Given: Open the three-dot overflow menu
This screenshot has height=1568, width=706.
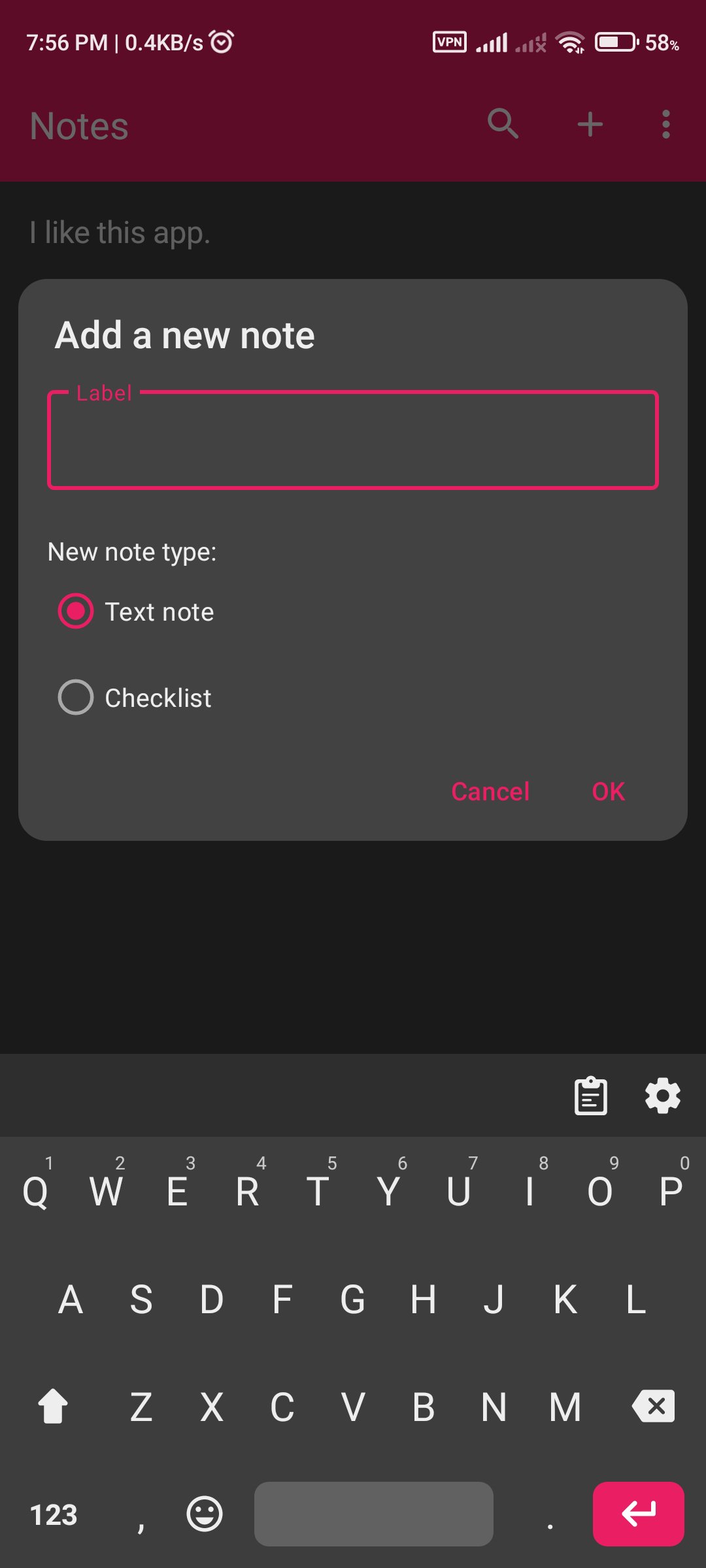Looking at the screenshot, I should click(665, 124).
